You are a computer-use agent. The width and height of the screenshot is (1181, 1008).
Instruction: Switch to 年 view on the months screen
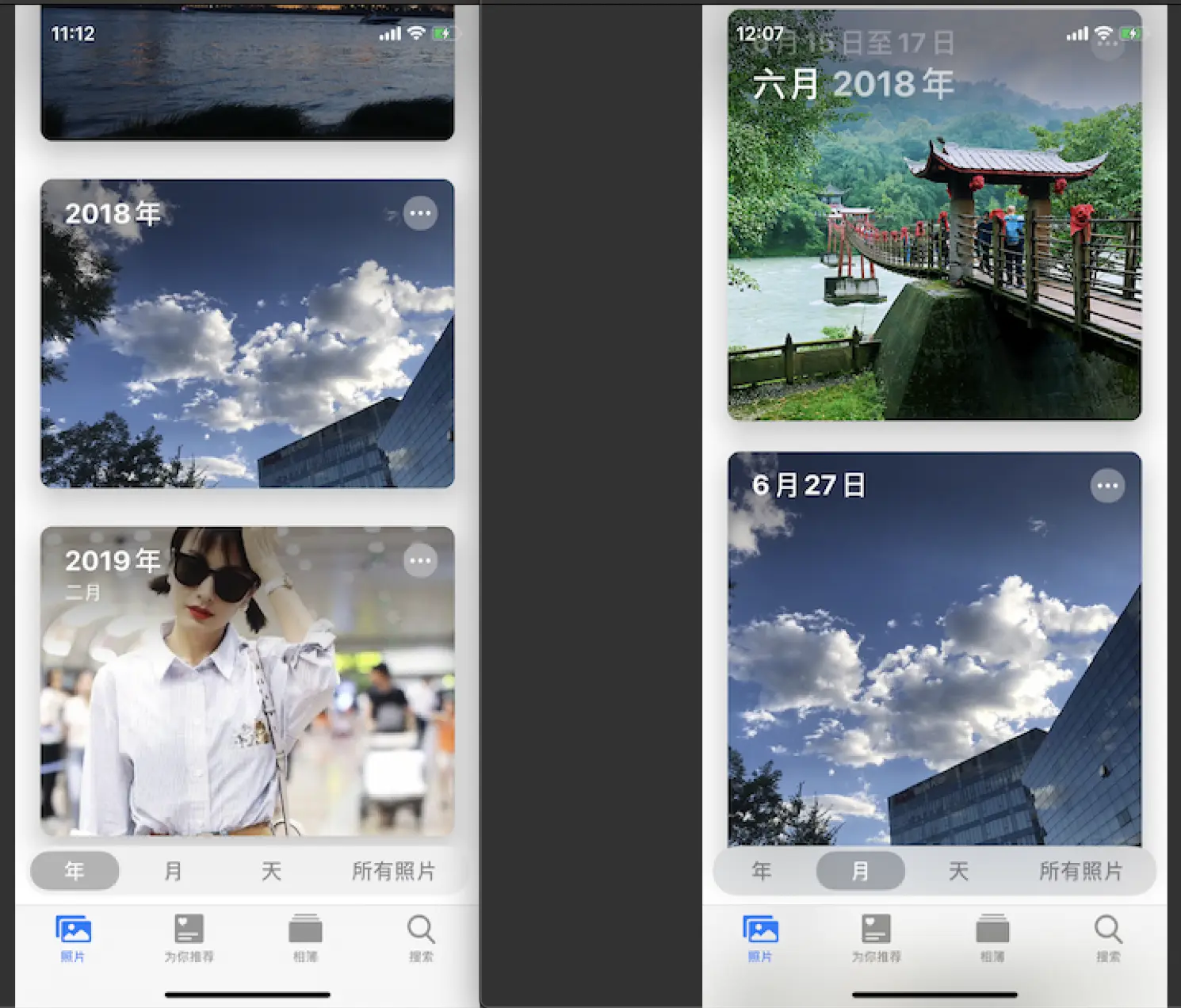point(761,871)
